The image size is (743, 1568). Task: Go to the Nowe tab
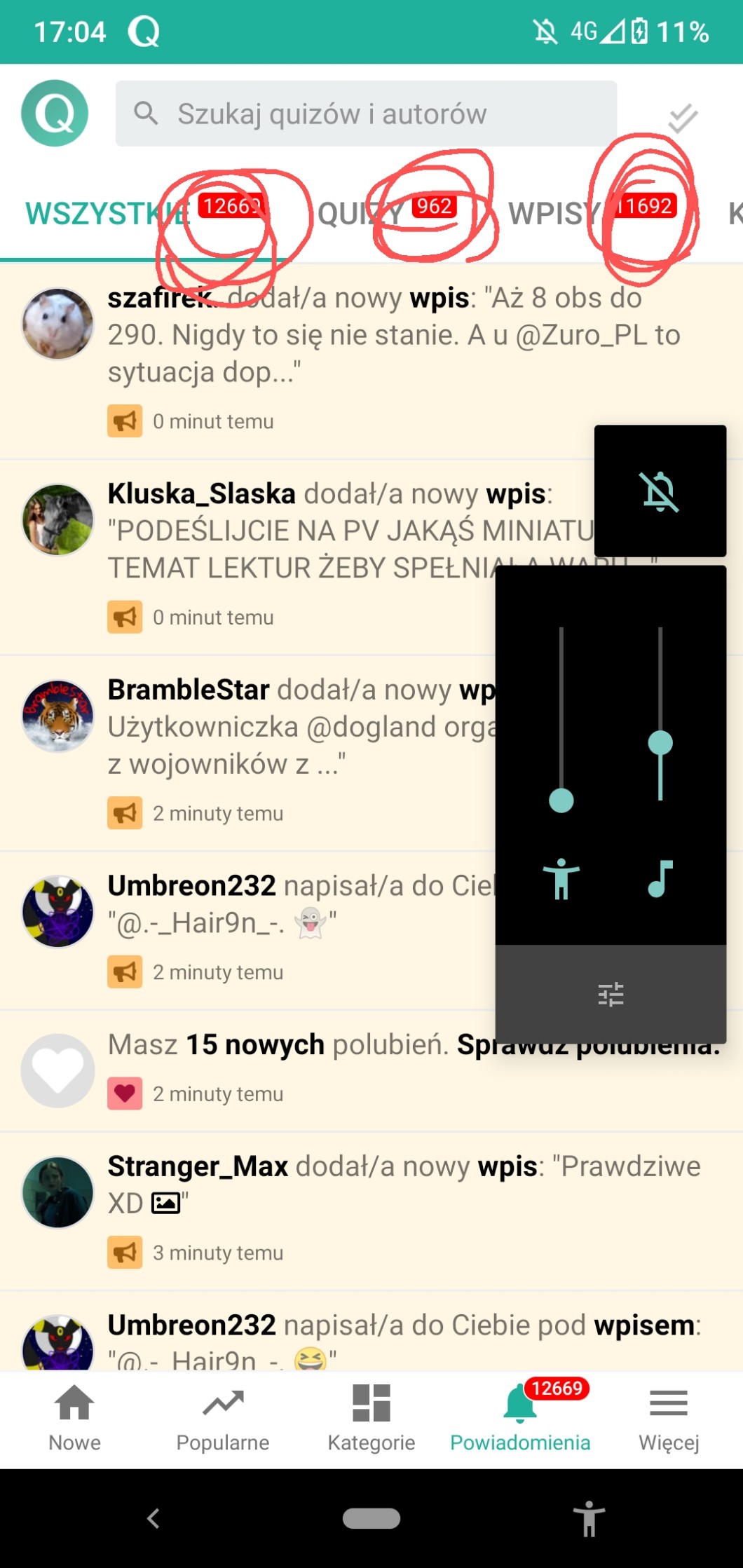[74, 1417]
